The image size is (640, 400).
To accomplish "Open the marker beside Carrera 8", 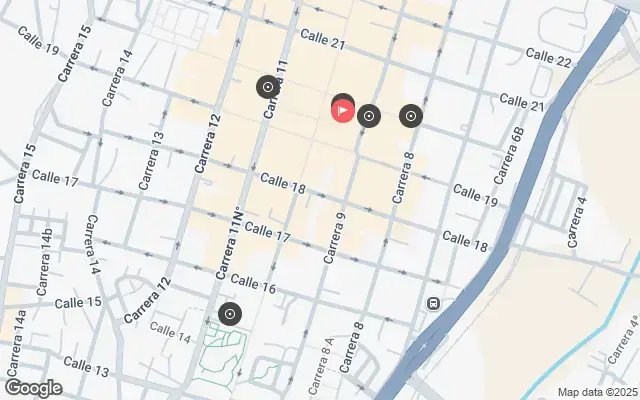I will (x=410, y=116).
